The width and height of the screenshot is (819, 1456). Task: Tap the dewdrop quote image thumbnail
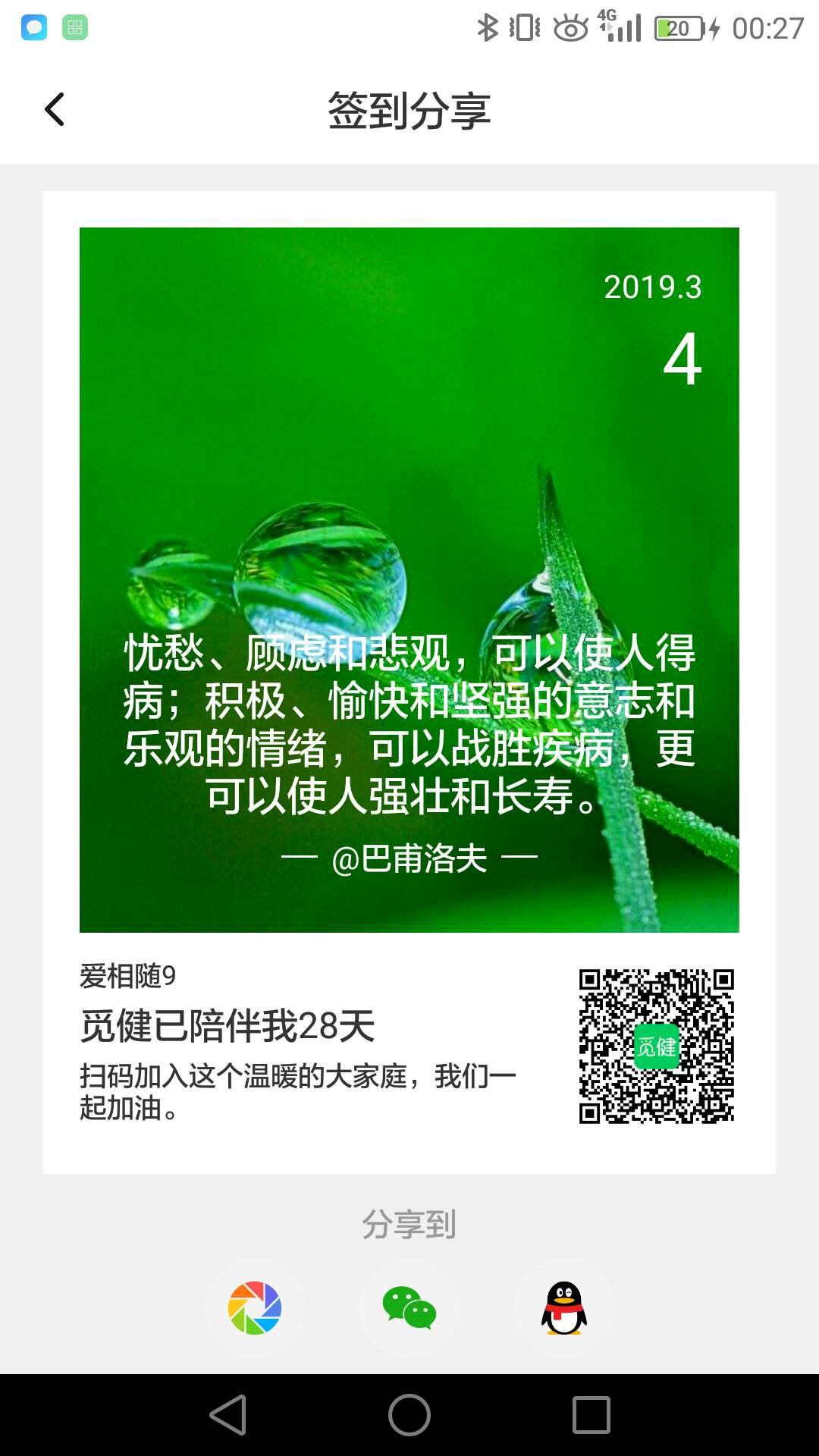click(409, 580)
